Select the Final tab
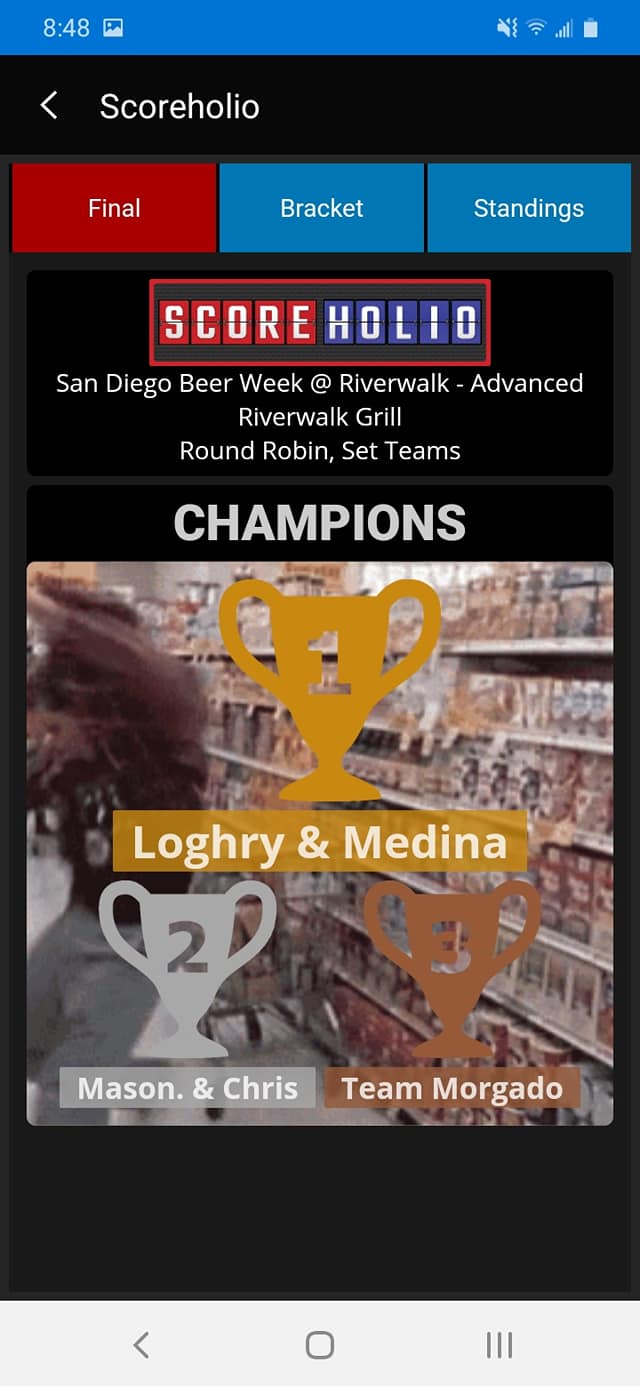The height and width of the screenshot is (1386, 640). (114, 208)
